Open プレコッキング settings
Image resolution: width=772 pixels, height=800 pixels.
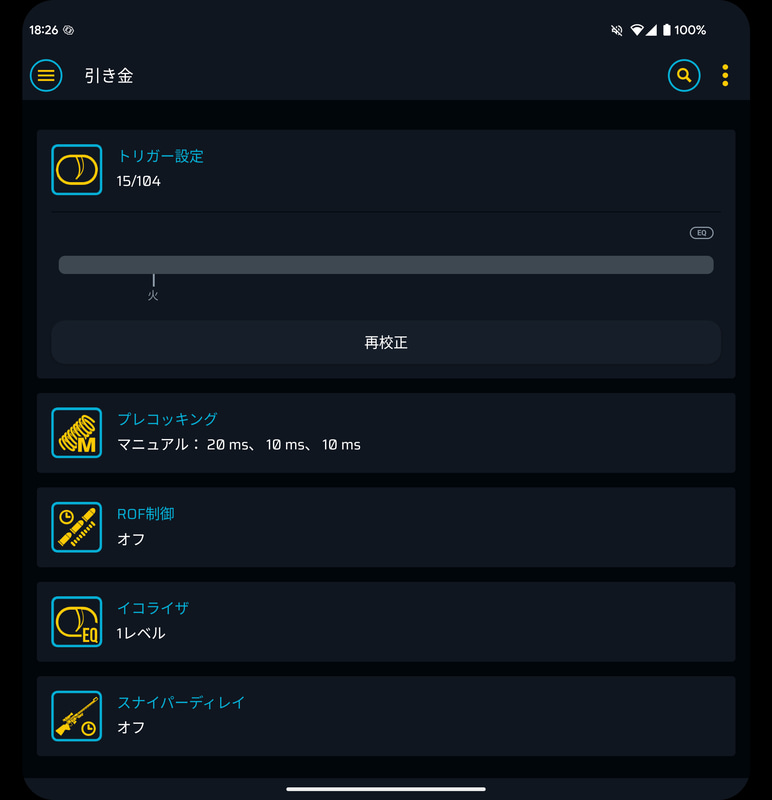click(386, 432)
